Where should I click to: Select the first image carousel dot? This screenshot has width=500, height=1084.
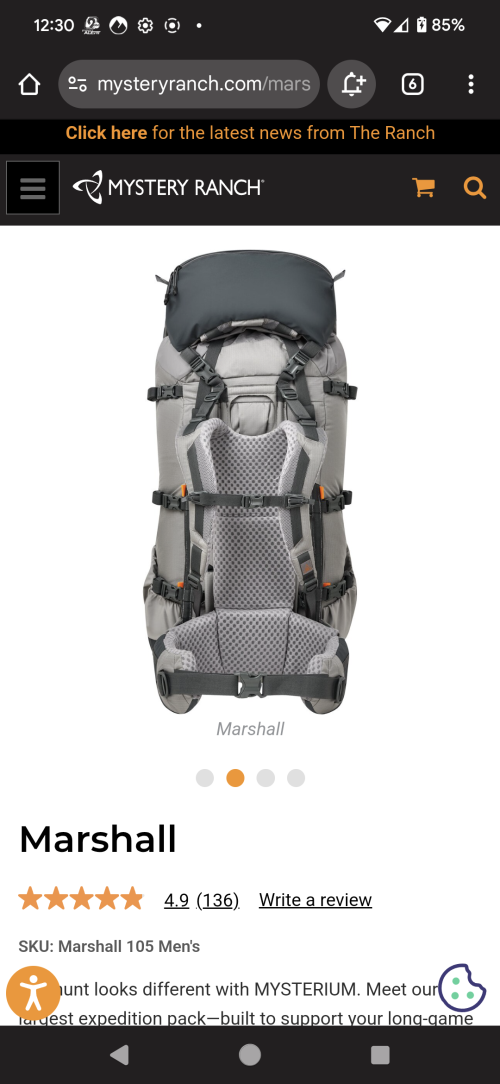click(205, 778)
